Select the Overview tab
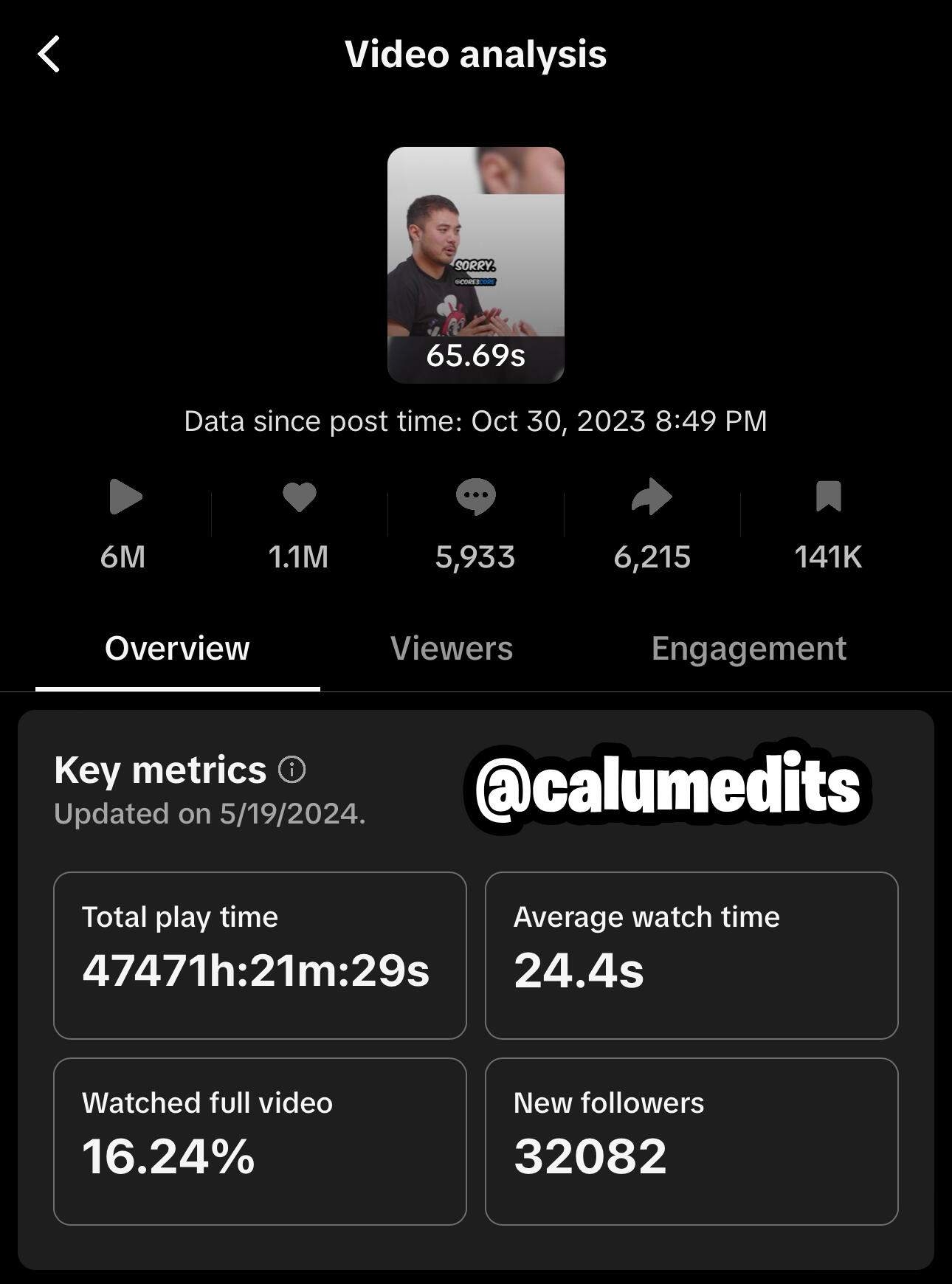The width and height of the screenshot is (952, 1284). tap(177, 649)
